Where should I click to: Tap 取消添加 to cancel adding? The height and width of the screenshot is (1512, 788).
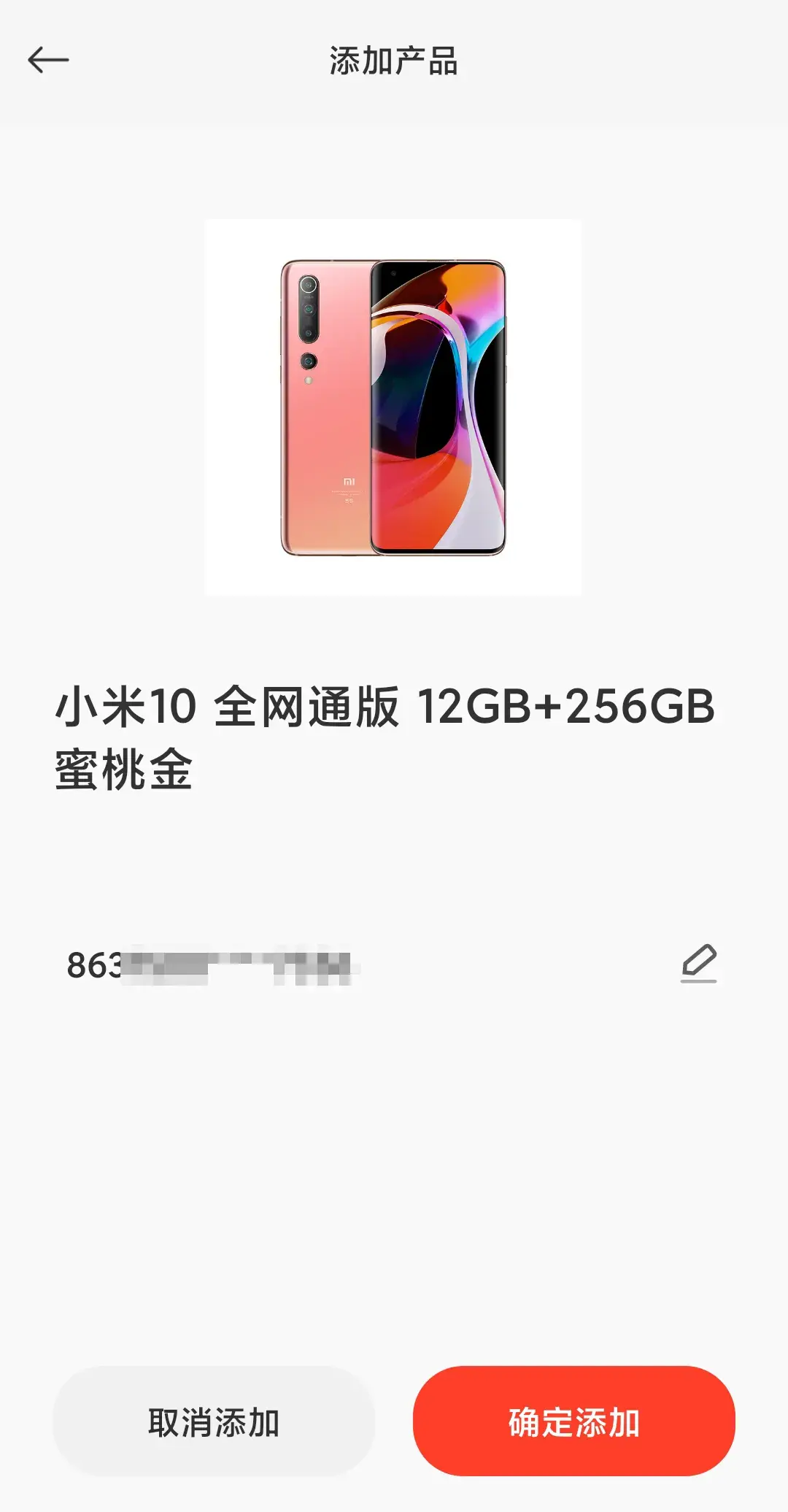[x=214, y=1421]
